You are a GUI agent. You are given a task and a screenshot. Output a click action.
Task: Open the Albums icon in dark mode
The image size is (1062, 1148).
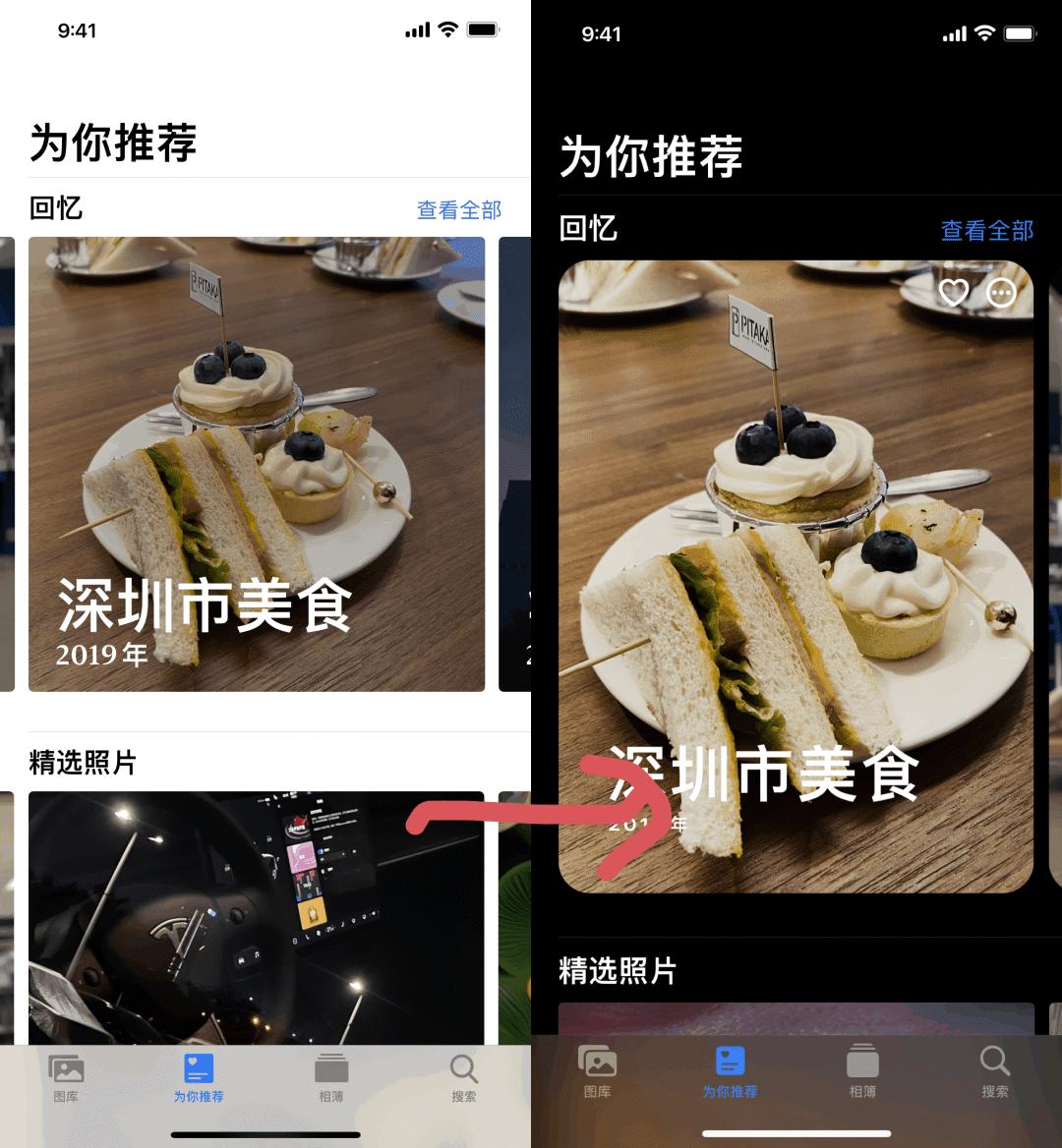(862, 1061)
